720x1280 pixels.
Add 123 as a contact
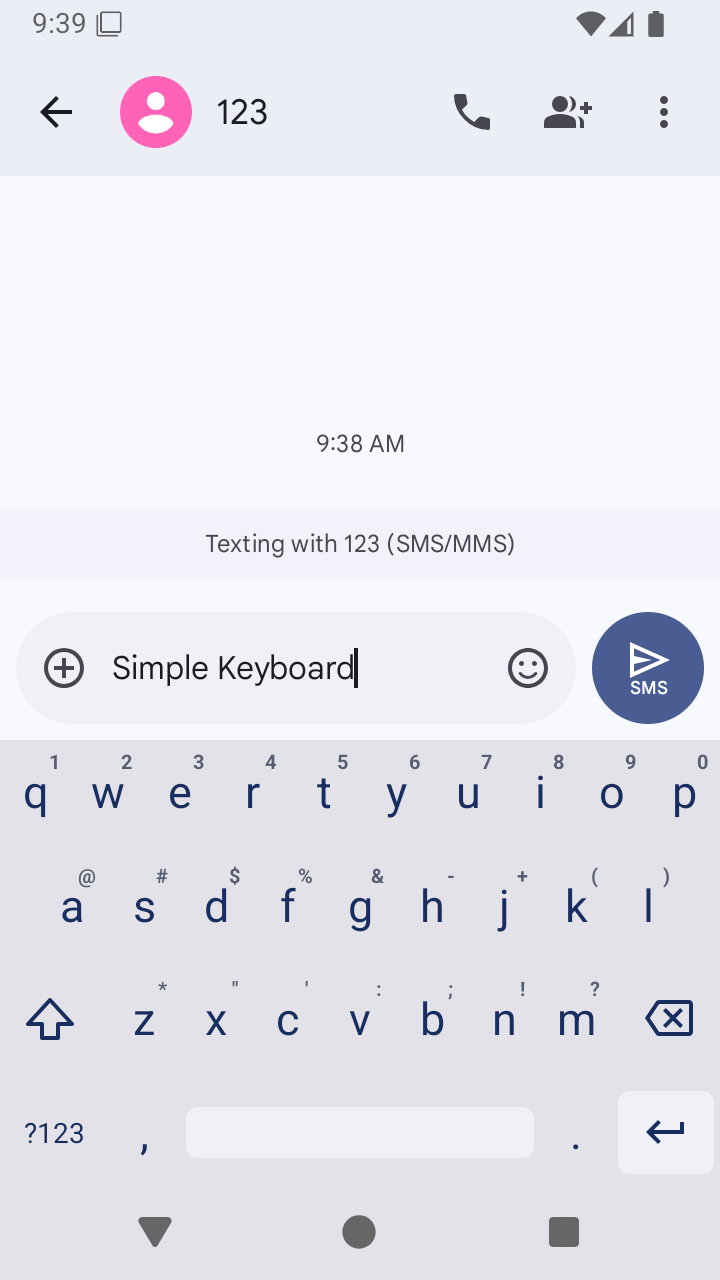click(568, 112)
